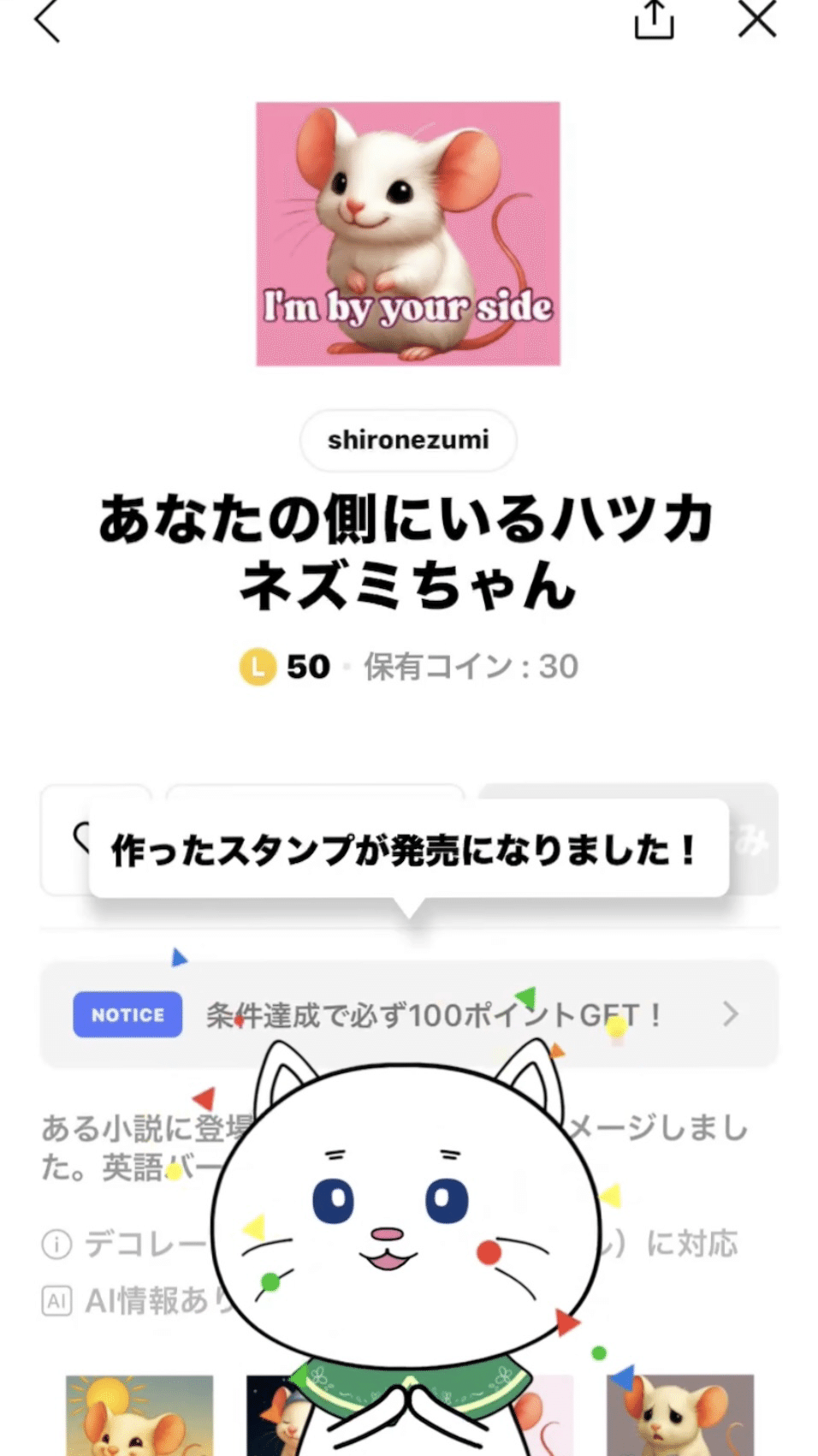Open the shironezumi creator profile
The height and width of the screenshot is (1456, 818).
tap(407, 440)
